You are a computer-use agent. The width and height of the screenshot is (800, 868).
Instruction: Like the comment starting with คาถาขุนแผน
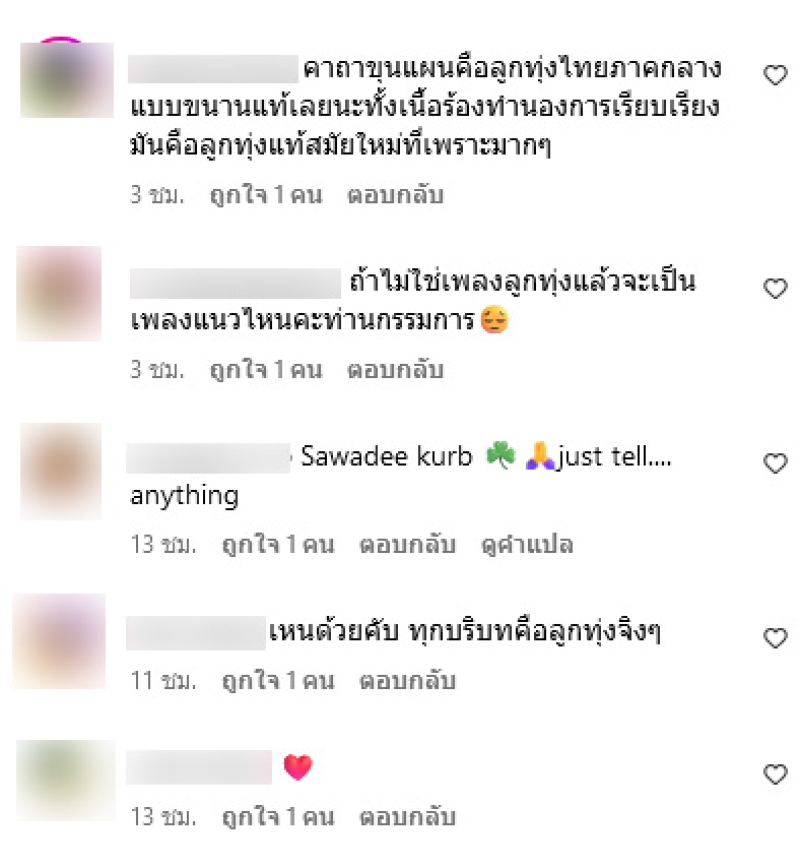click(775, 75)
